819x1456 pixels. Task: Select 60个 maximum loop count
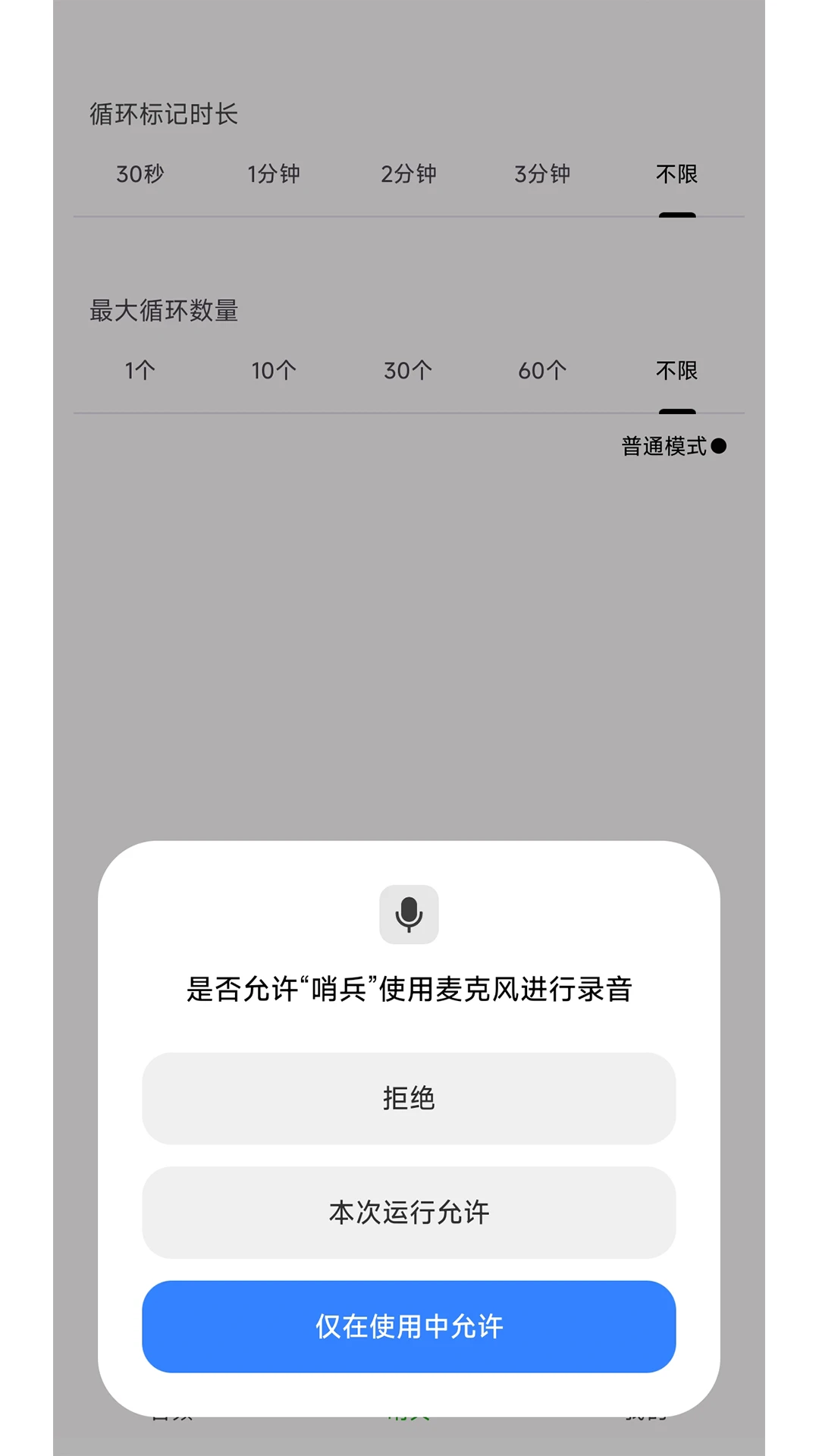[x=542, y=371]
